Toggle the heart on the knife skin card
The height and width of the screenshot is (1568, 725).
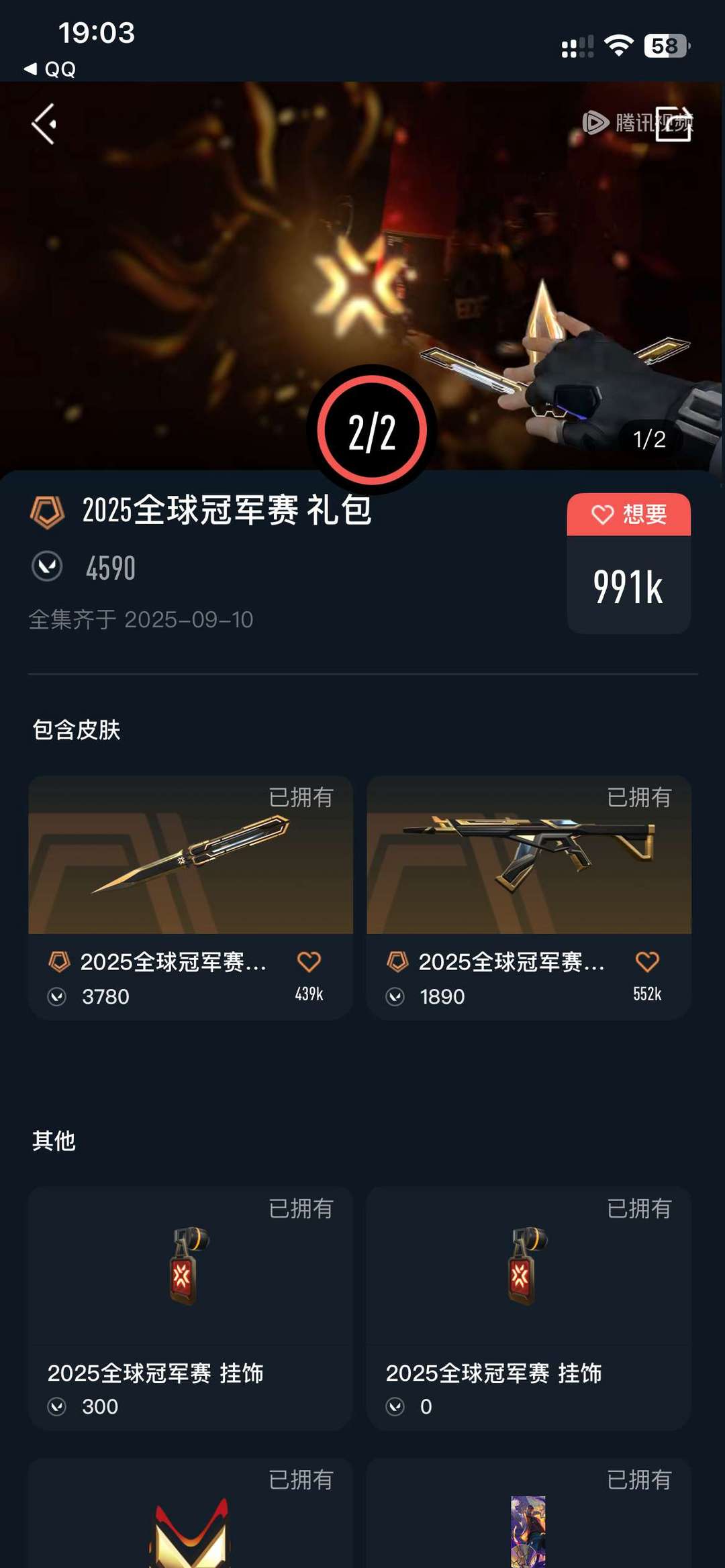309,961
